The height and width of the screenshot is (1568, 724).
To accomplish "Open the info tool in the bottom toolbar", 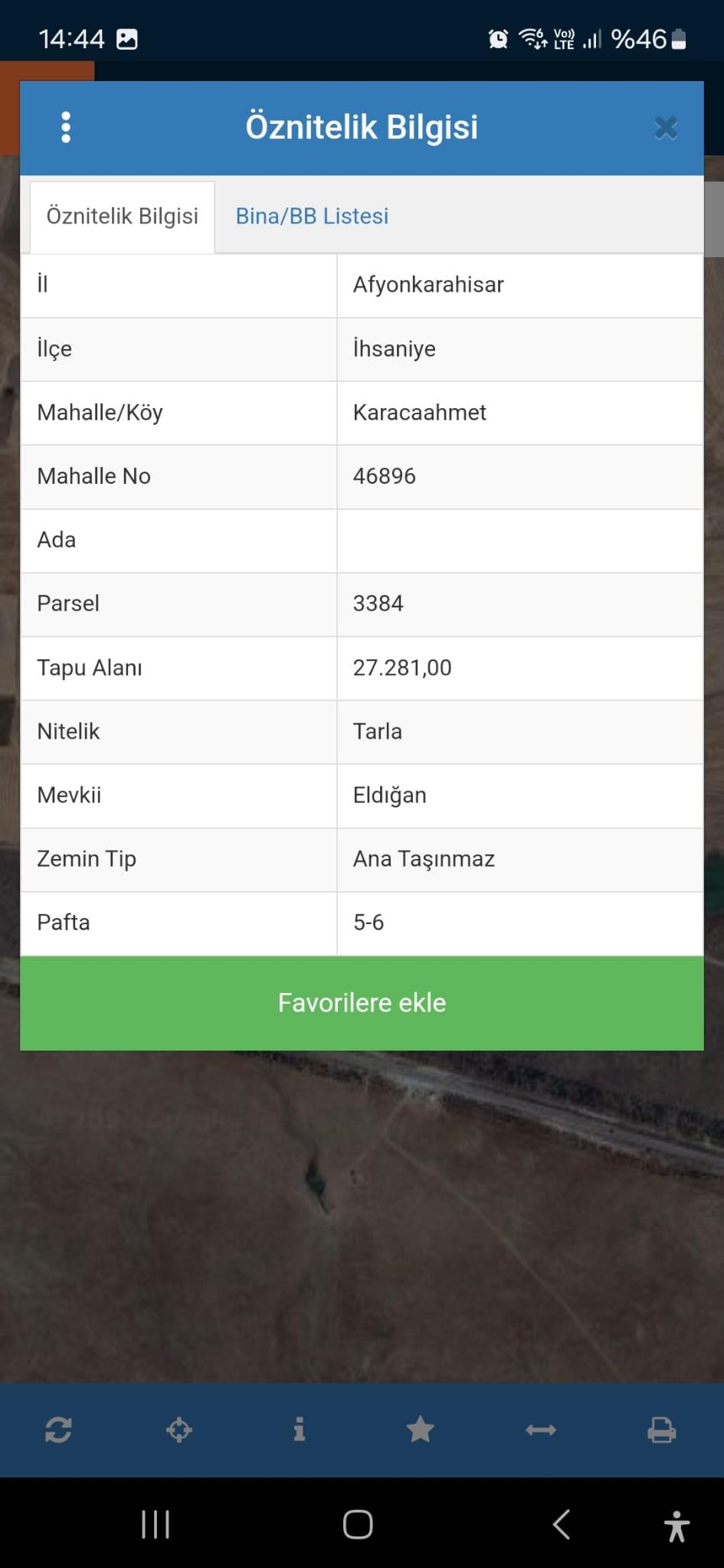I will (300, 1429).
